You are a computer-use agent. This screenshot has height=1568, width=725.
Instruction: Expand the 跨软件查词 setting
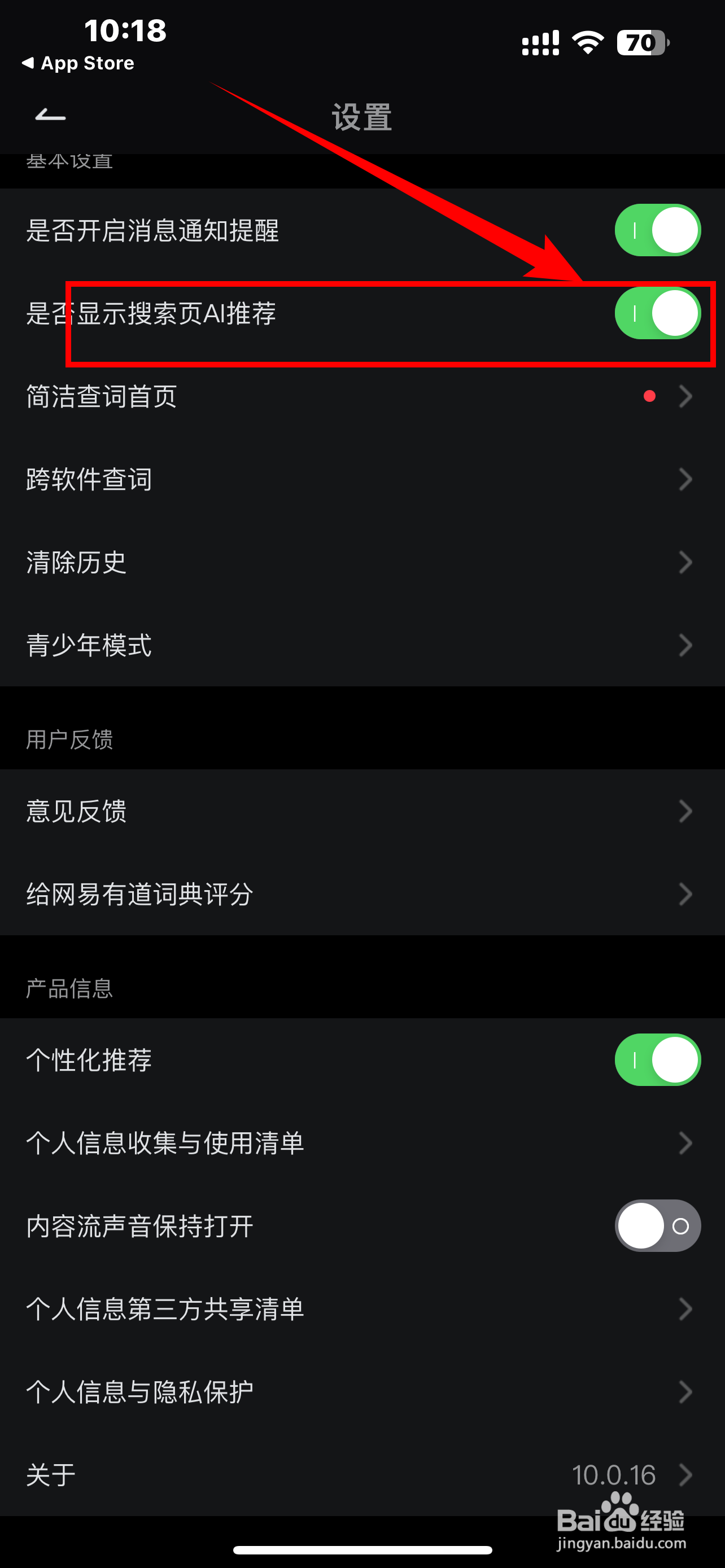362,479
